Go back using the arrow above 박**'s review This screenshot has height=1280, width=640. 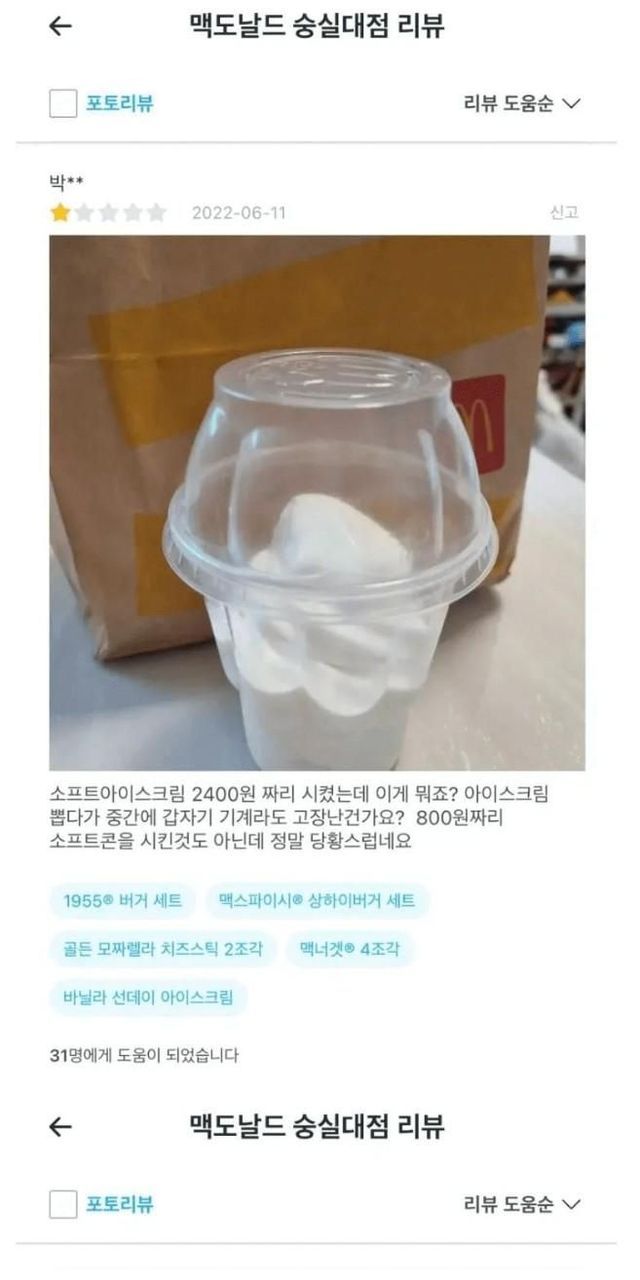click(61, 27)
